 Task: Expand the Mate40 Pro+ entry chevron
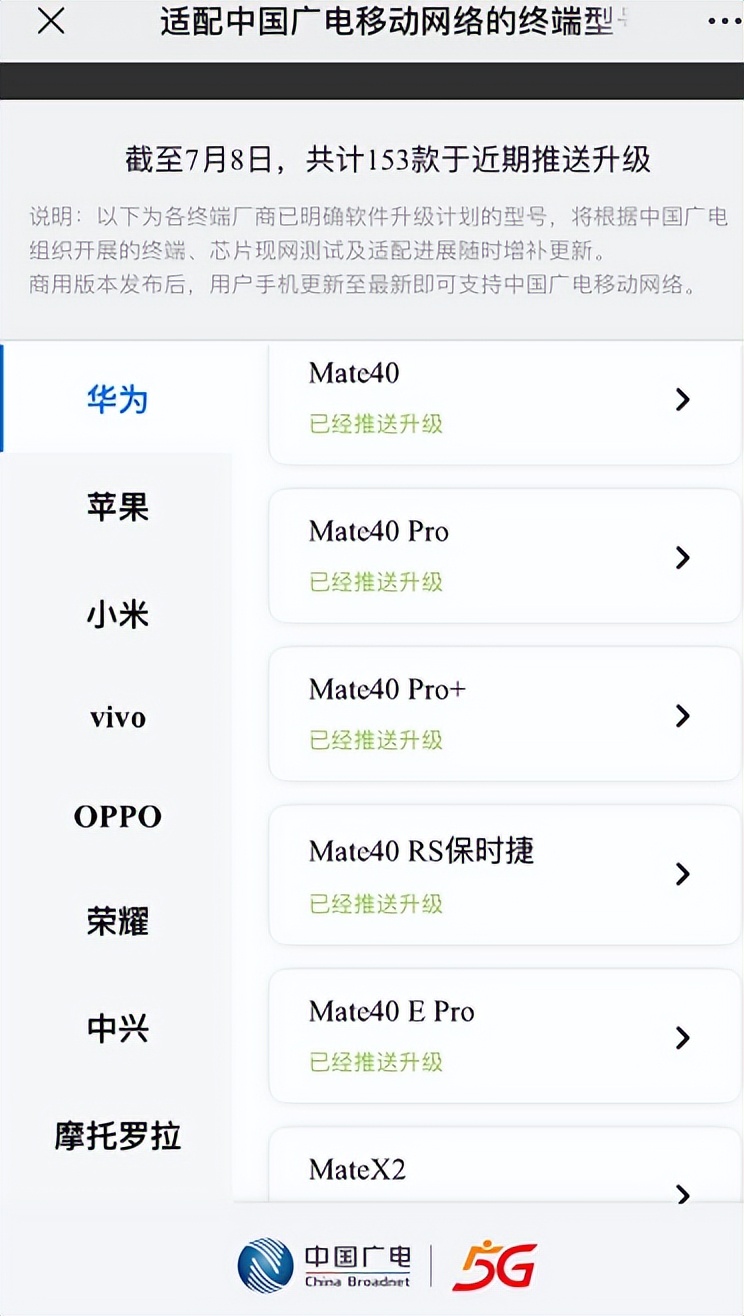point(683,715)
